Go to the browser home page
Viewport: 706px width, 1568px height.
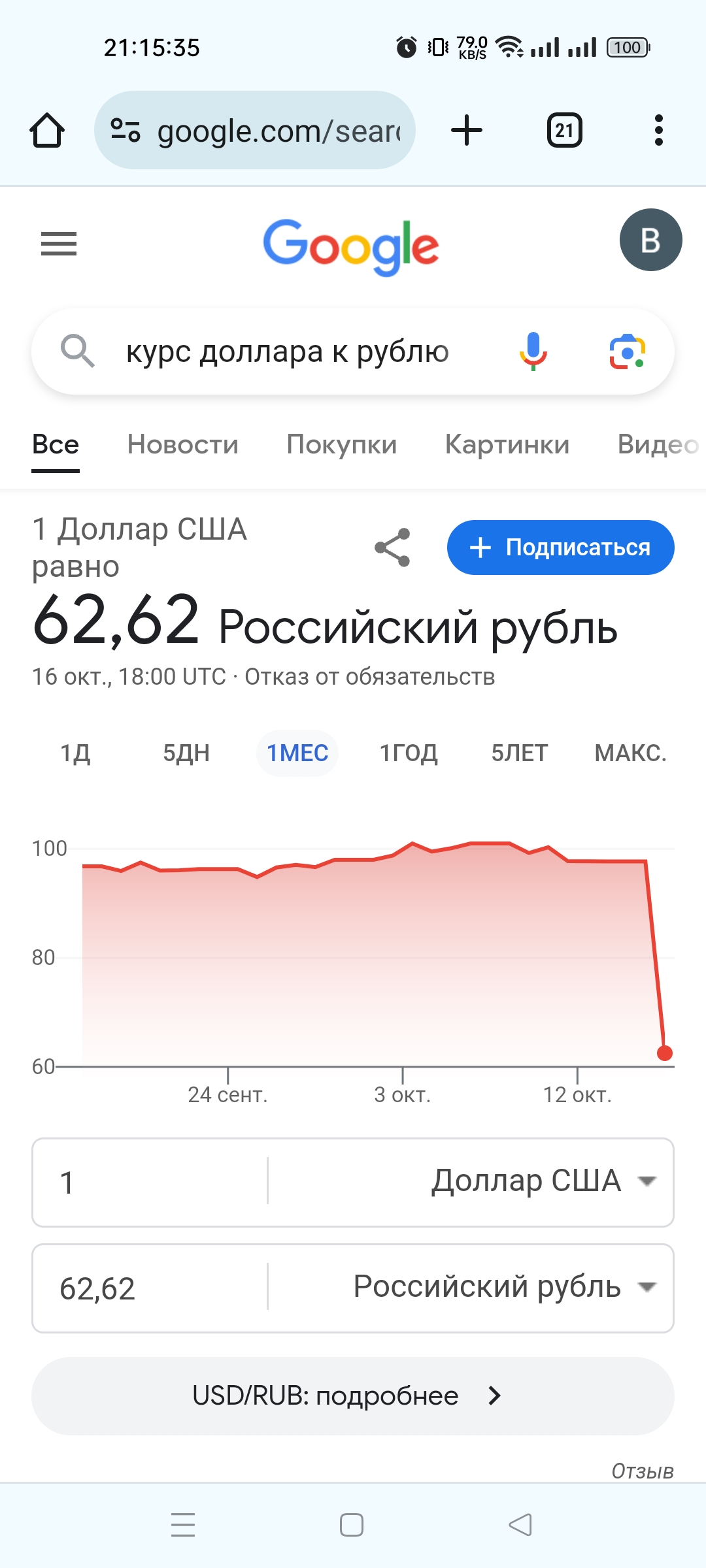pyautogui.click(x=47, y=130)
